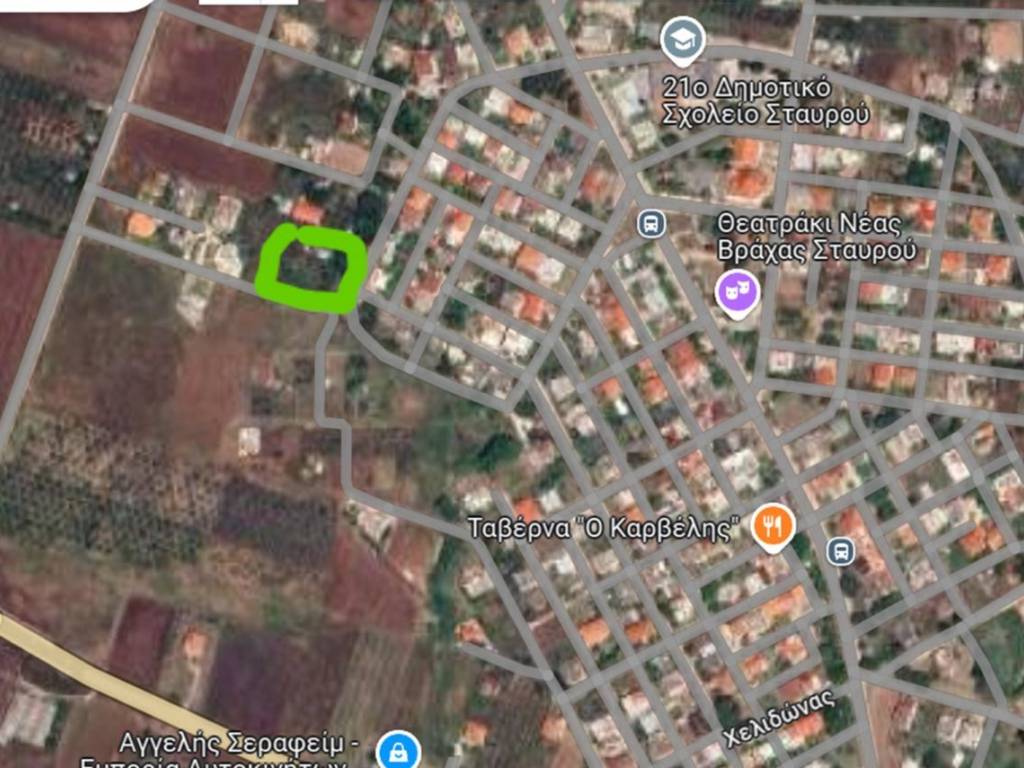
Task: Open the Ταβέρνα Ο Καρβέλης restaurant pin
Action: click(772, 526)
